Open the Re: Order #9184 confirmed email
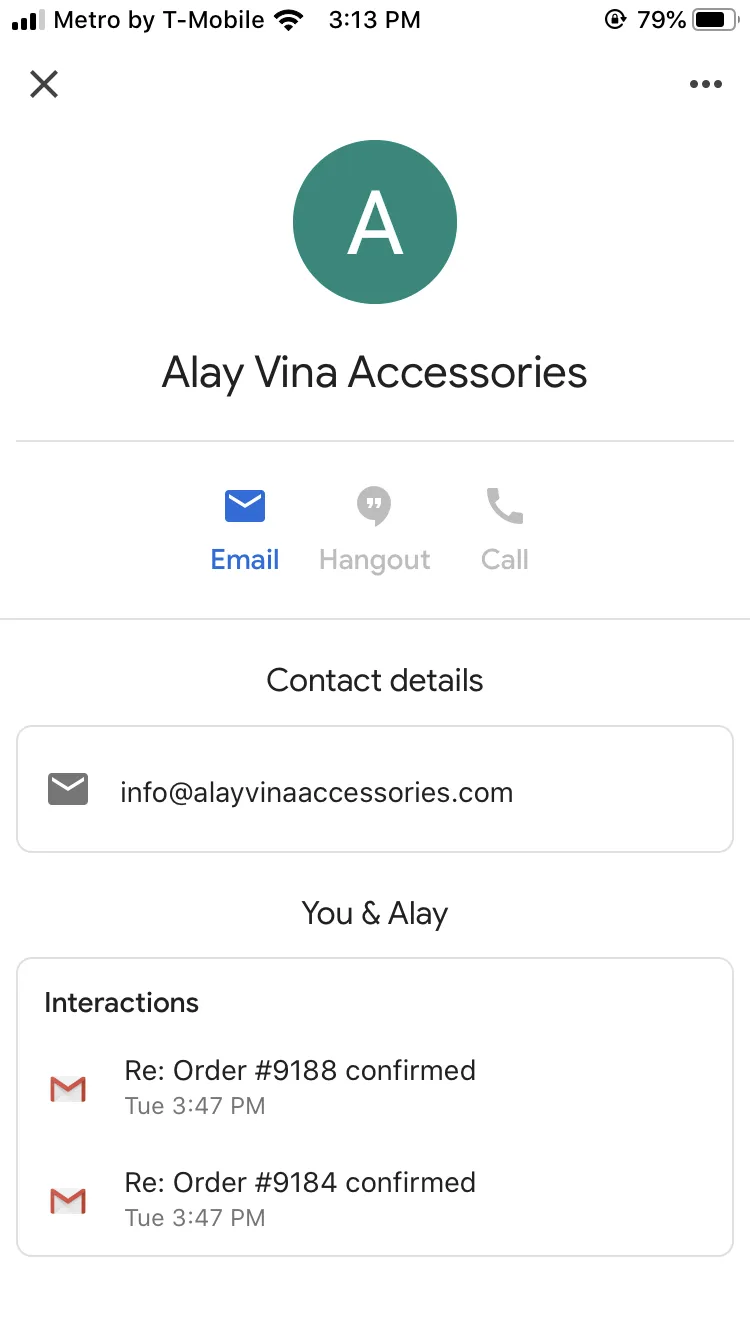 [x=375, y=1199]
